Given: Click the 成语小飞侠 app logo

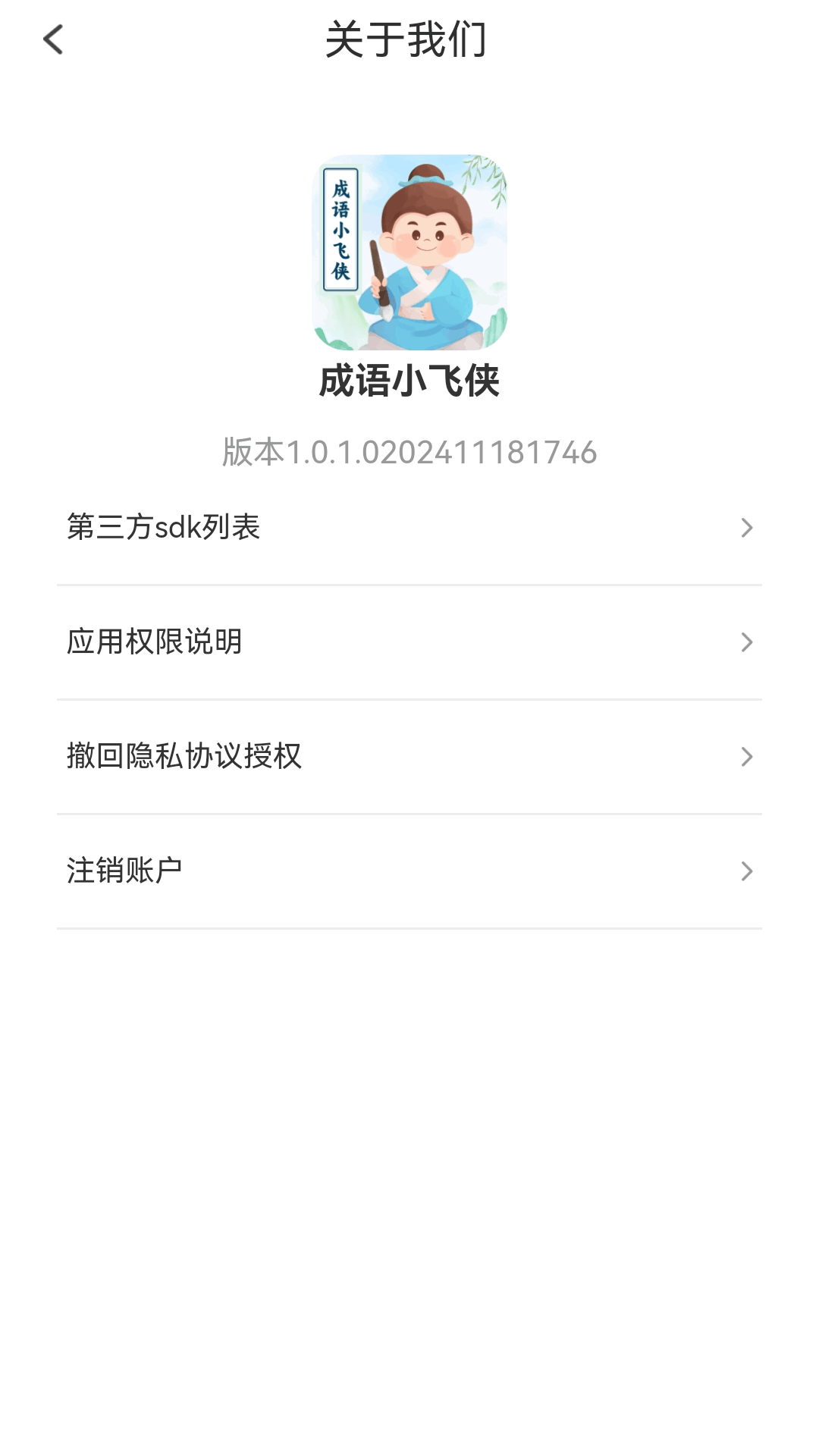Looking at the screenshot, I should pos(409,250).
